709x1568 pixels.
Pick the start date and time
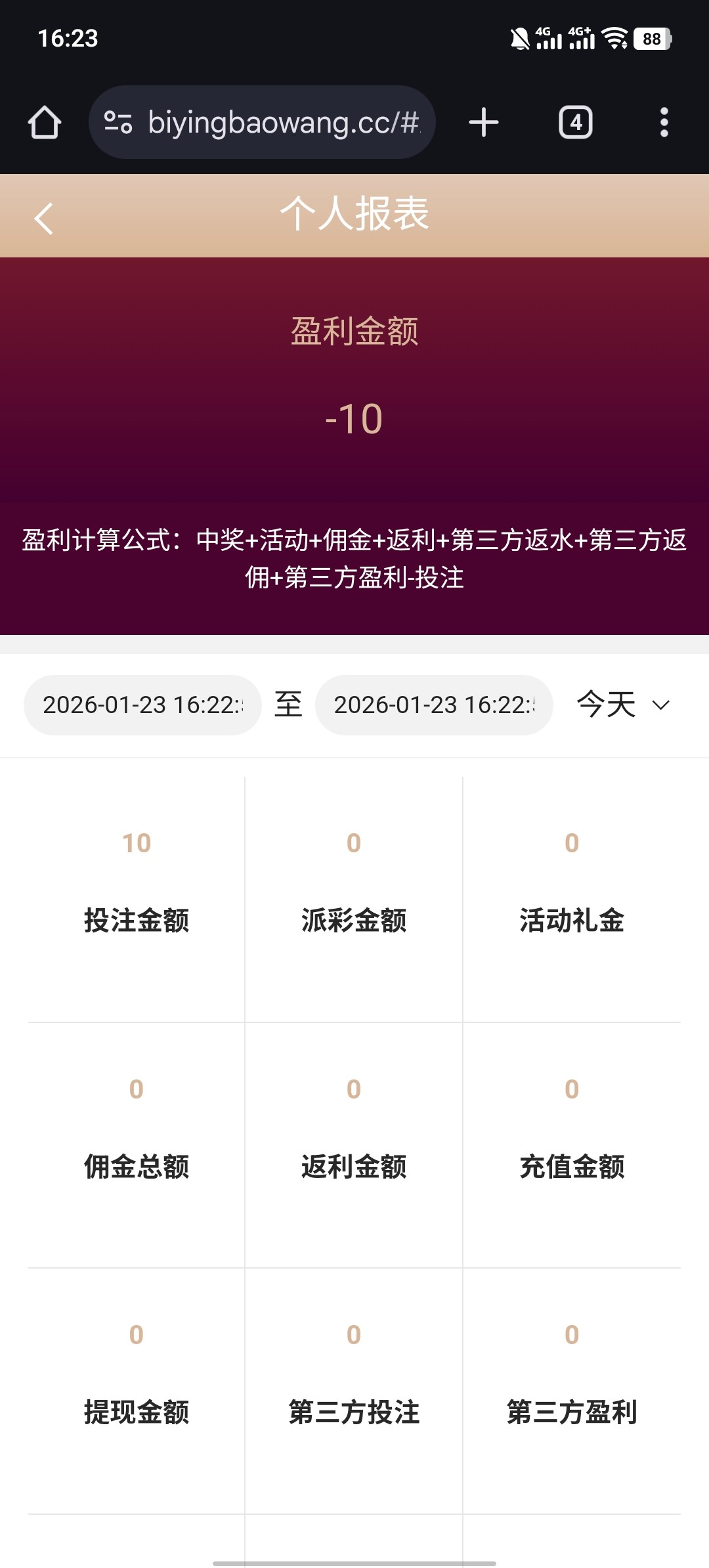tap(142, 705)
